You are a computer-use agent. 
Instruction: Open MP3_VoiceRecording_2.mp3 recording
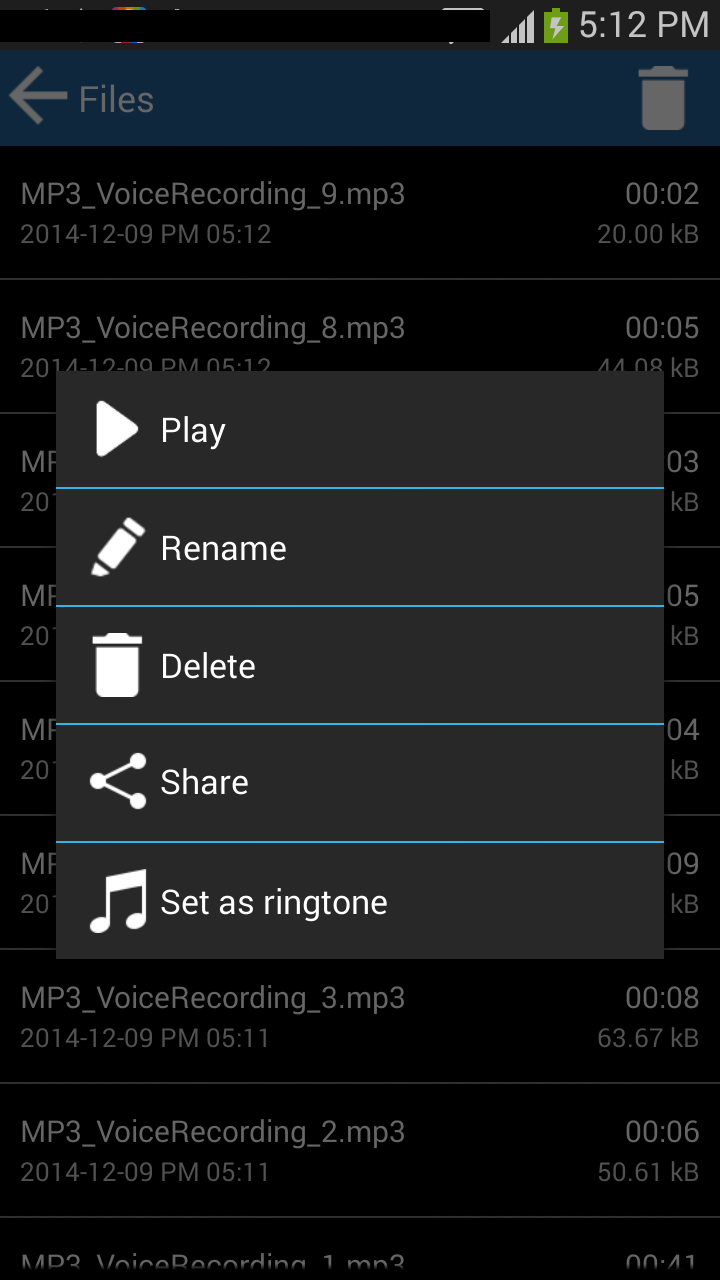213,1146
